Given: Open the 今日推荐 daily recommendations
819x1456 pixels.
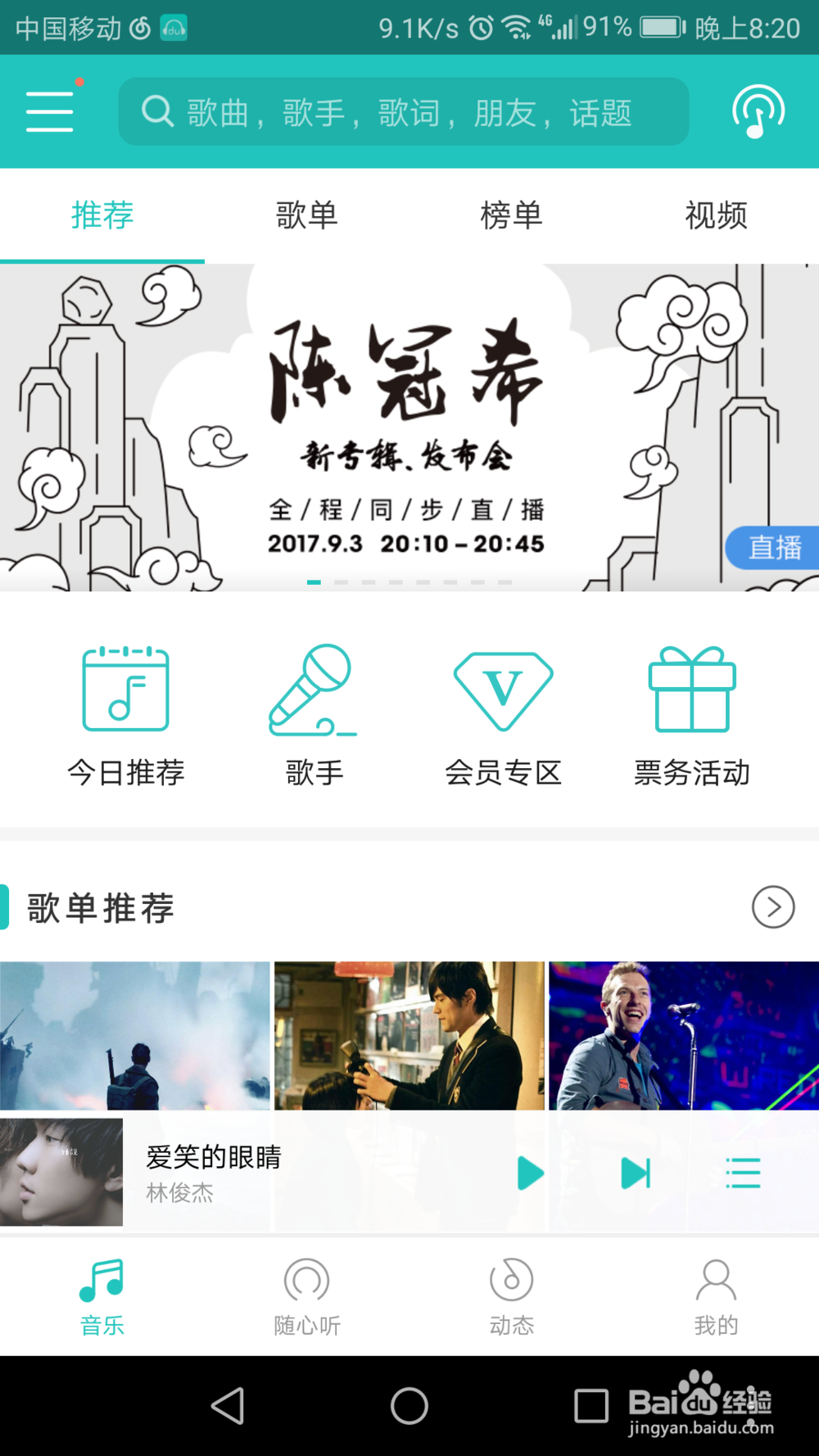Looking at the screenshot, I should pos(125,711).
